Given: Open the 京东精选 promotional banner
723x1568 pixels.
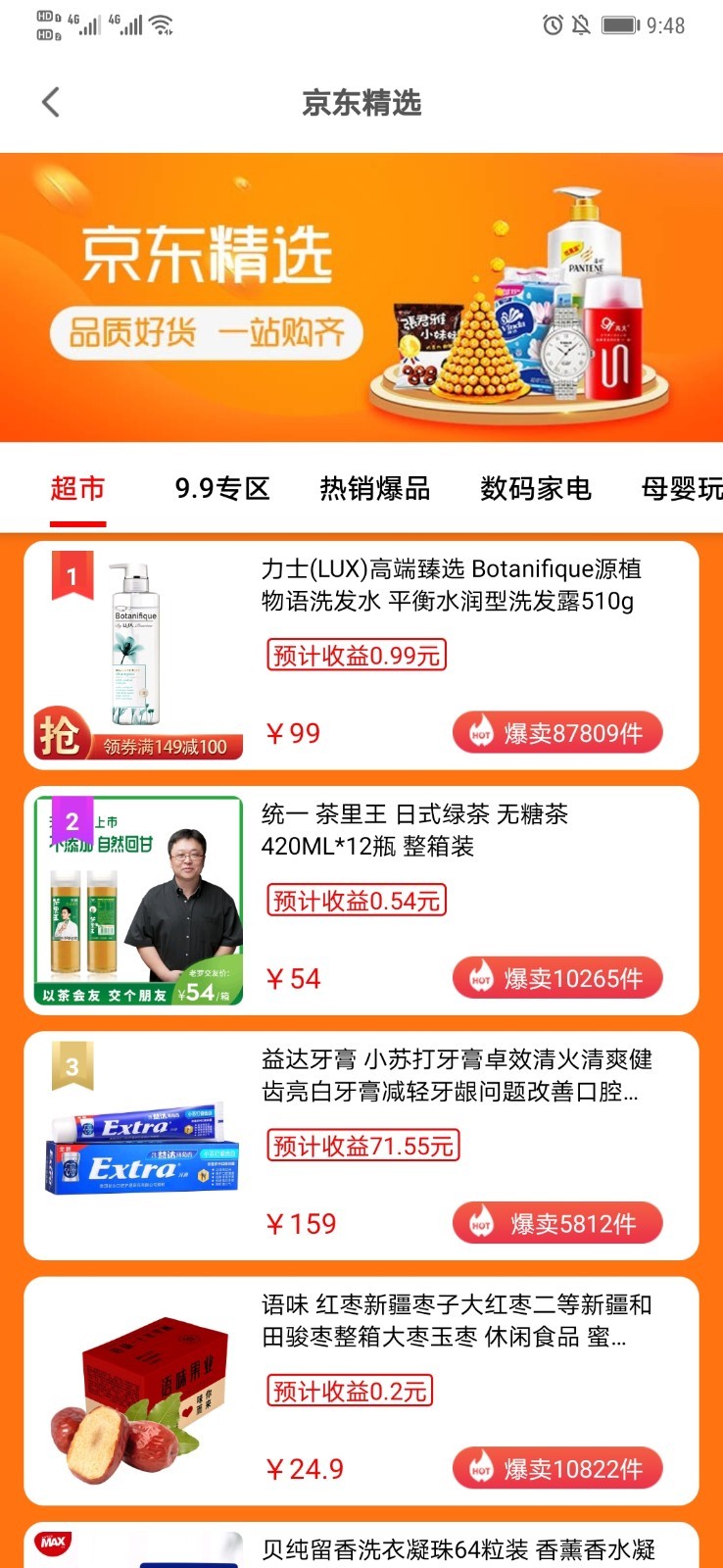Looking at the screenshot, I should pyautogui.click(x=361, y=296).
